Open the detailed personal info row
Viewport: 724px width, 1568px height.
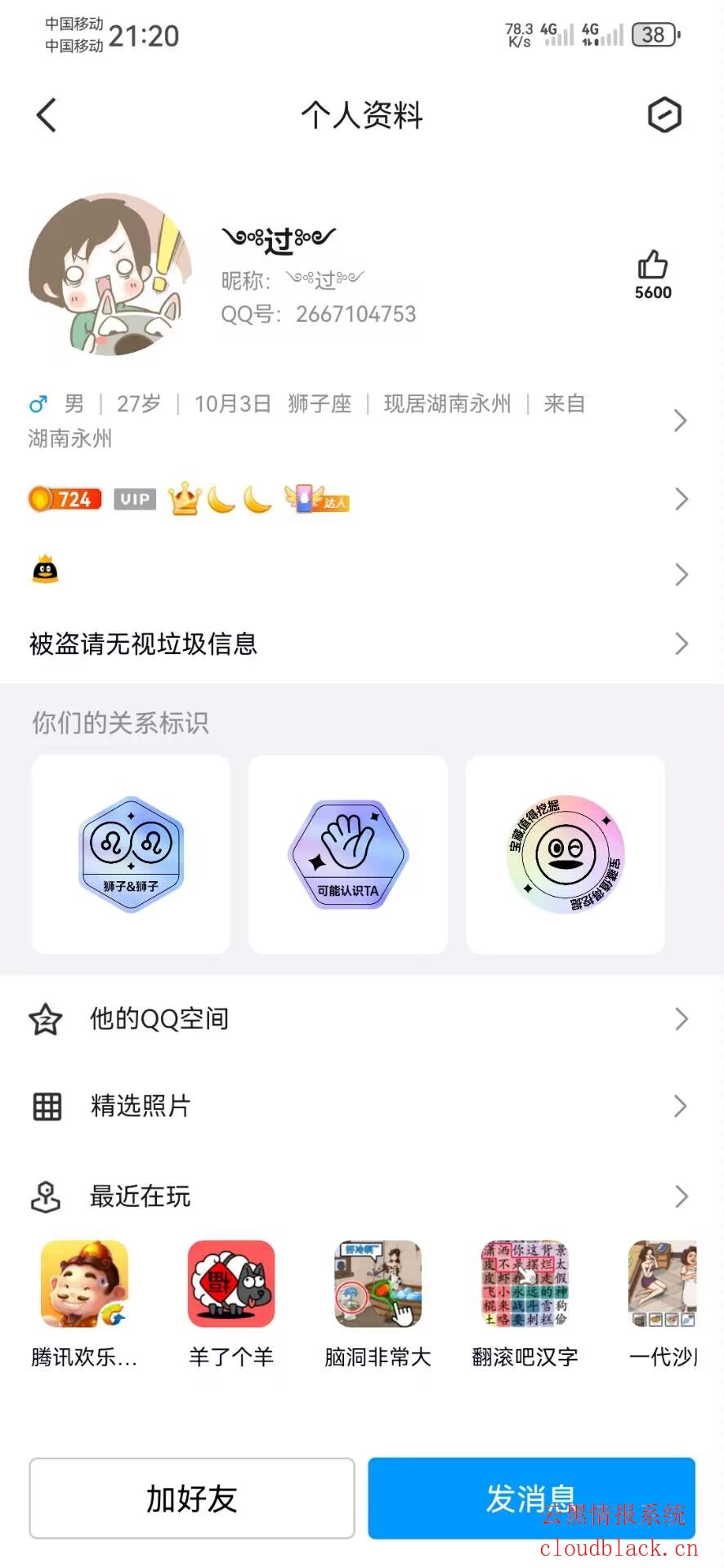(x=360, y=421)
